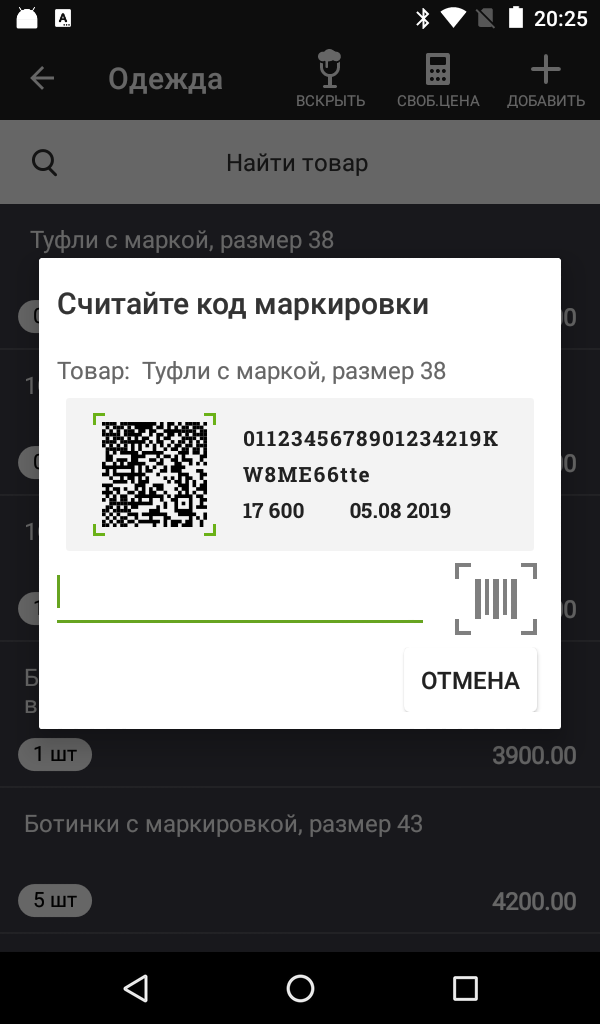Open the Найти товар search field
This screenshot has height=1024, width=600.
(x=297, y=163)
